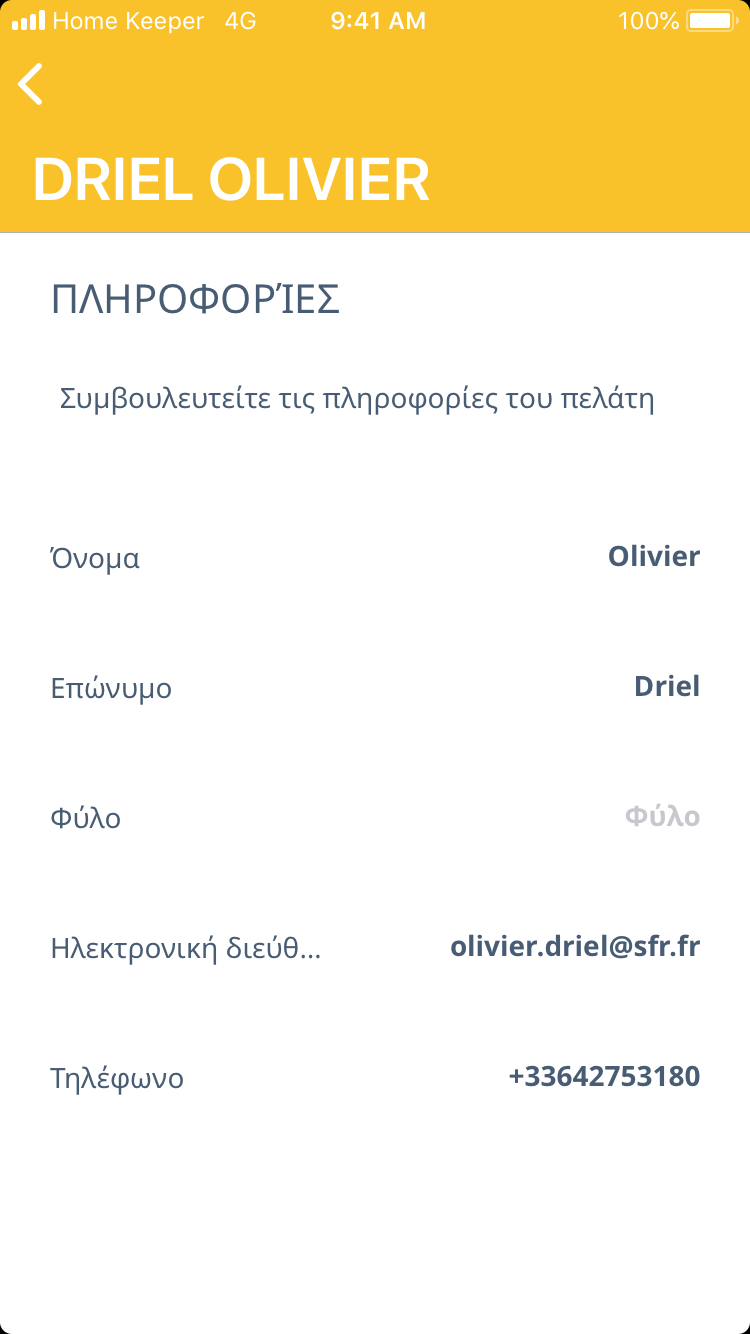Tap the Τηλέφωνο field +33642753180
The image size is (750, 1334).
603,1077
